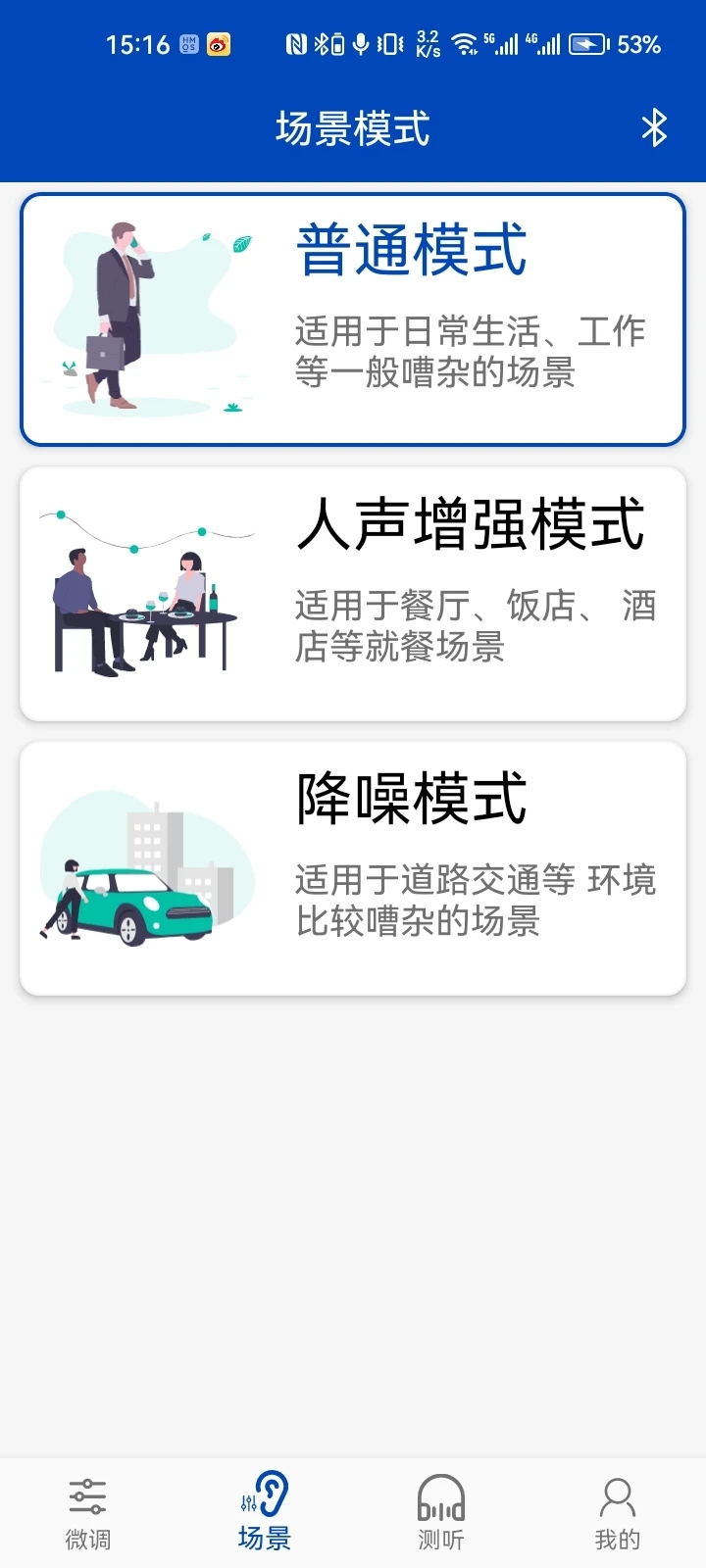This screenshot has width=706, height=1568.
Task: Tap the 我的 (my profile) person icon
Action: click(x=616, y=1496)
